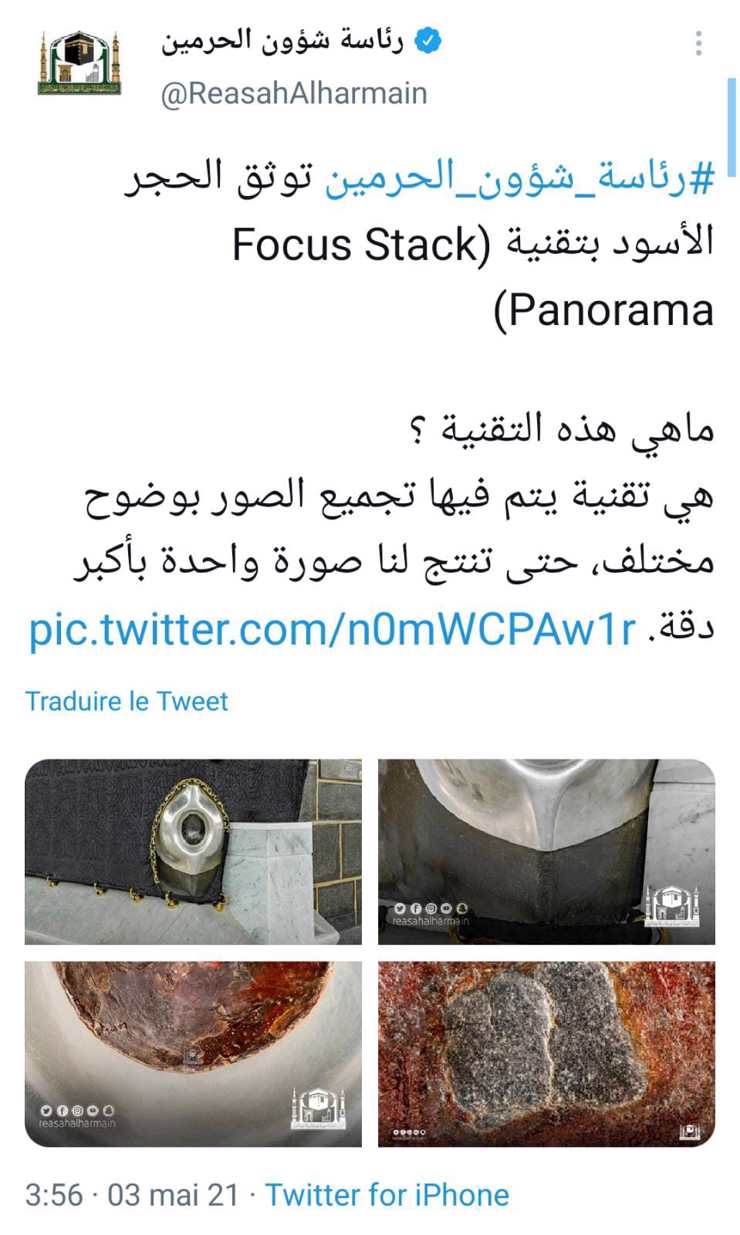View the close-up silver frame photo
The image size is (740, 1235).
tap(546, 851)
